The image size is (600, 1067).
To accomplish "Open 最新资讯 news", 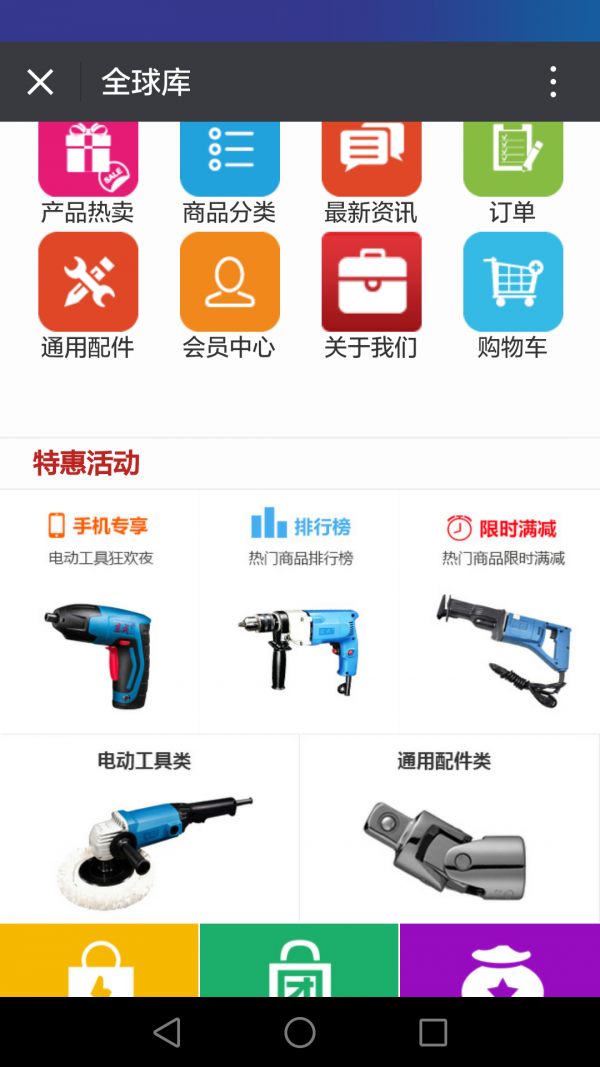I will pyautogui.click(x=371, y=165).
